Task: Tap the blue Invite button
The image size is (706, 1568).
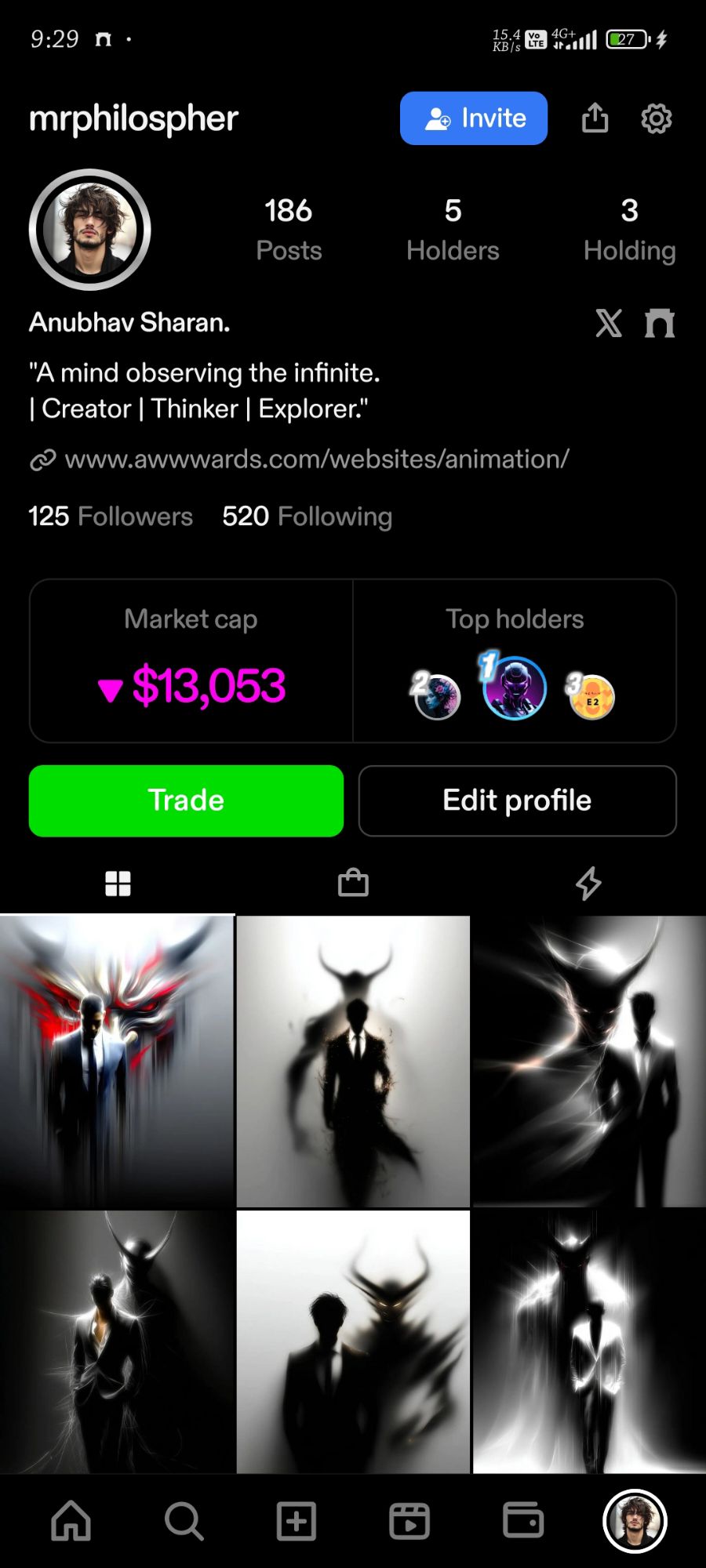Action: click(x=473, y=118)
